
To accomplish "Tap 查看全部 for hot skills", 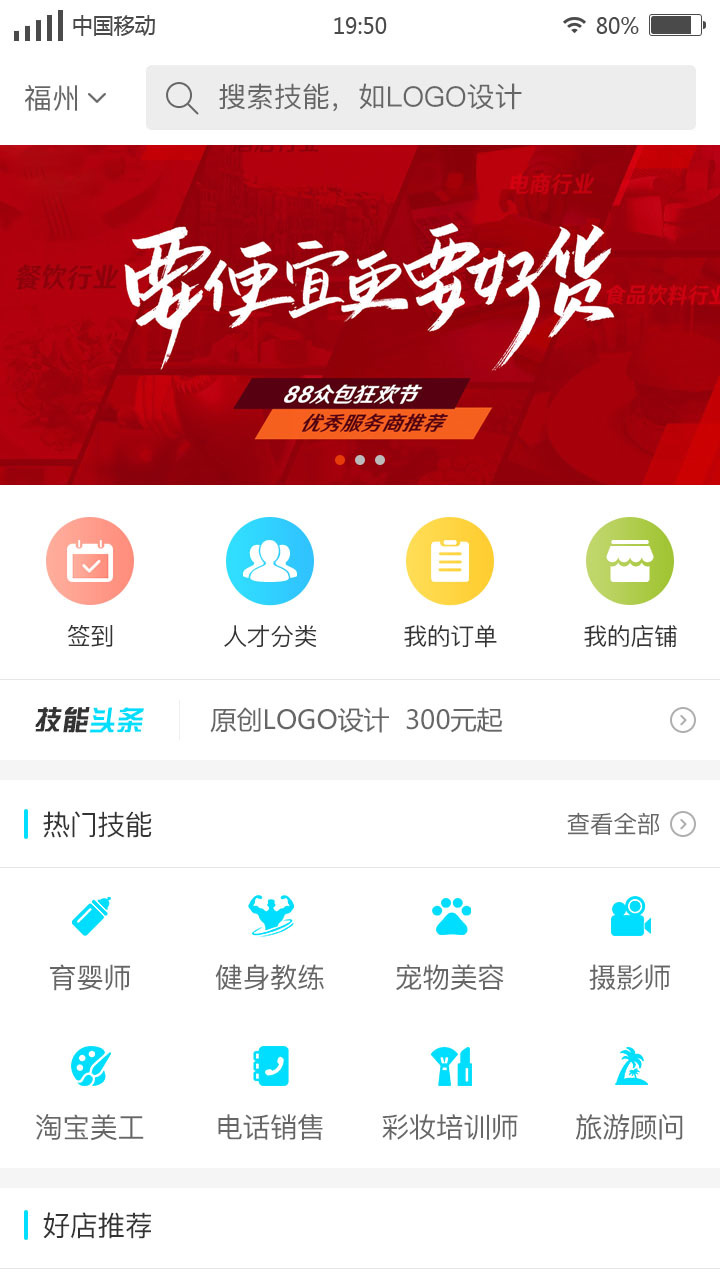I will [x=630, y=824].
